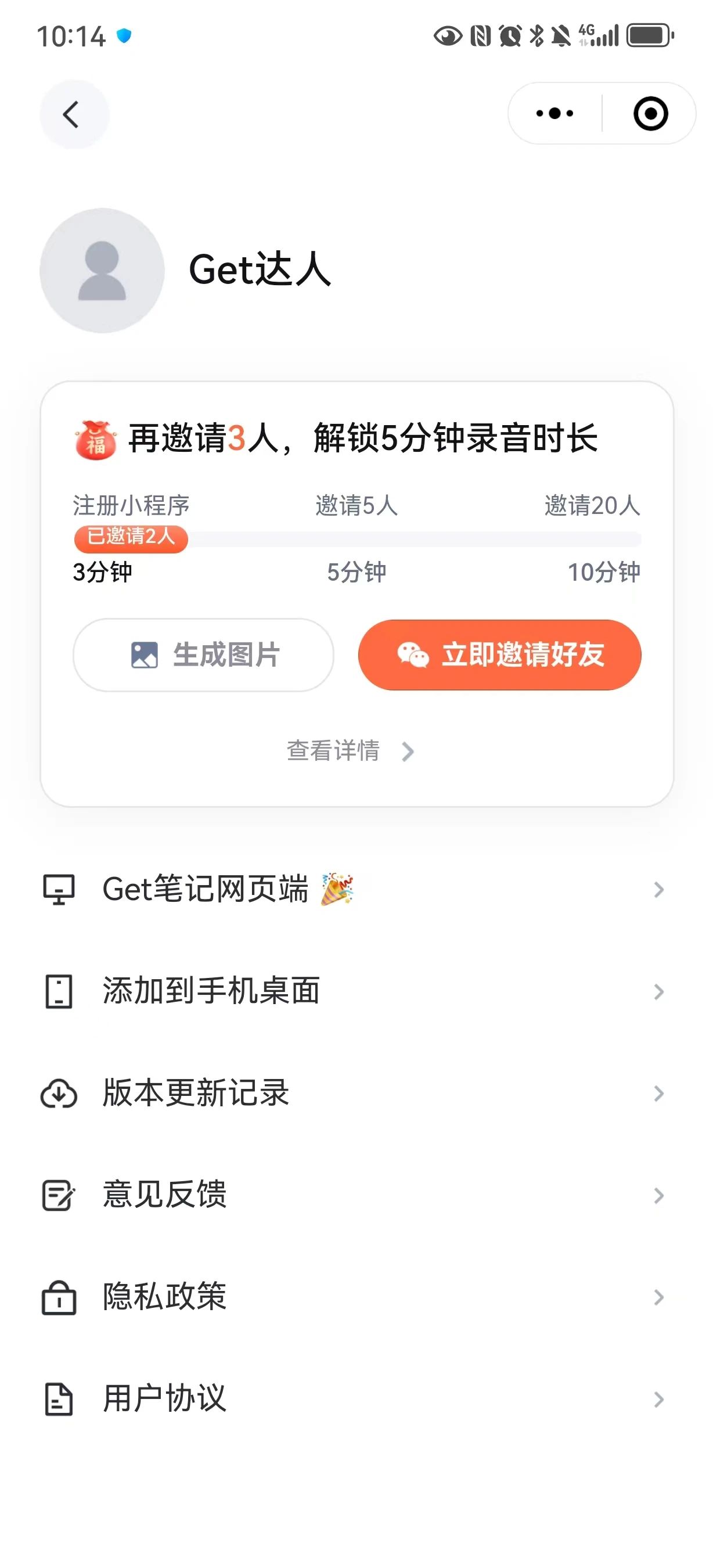Go back using the top-left arrow

[74, 114]
